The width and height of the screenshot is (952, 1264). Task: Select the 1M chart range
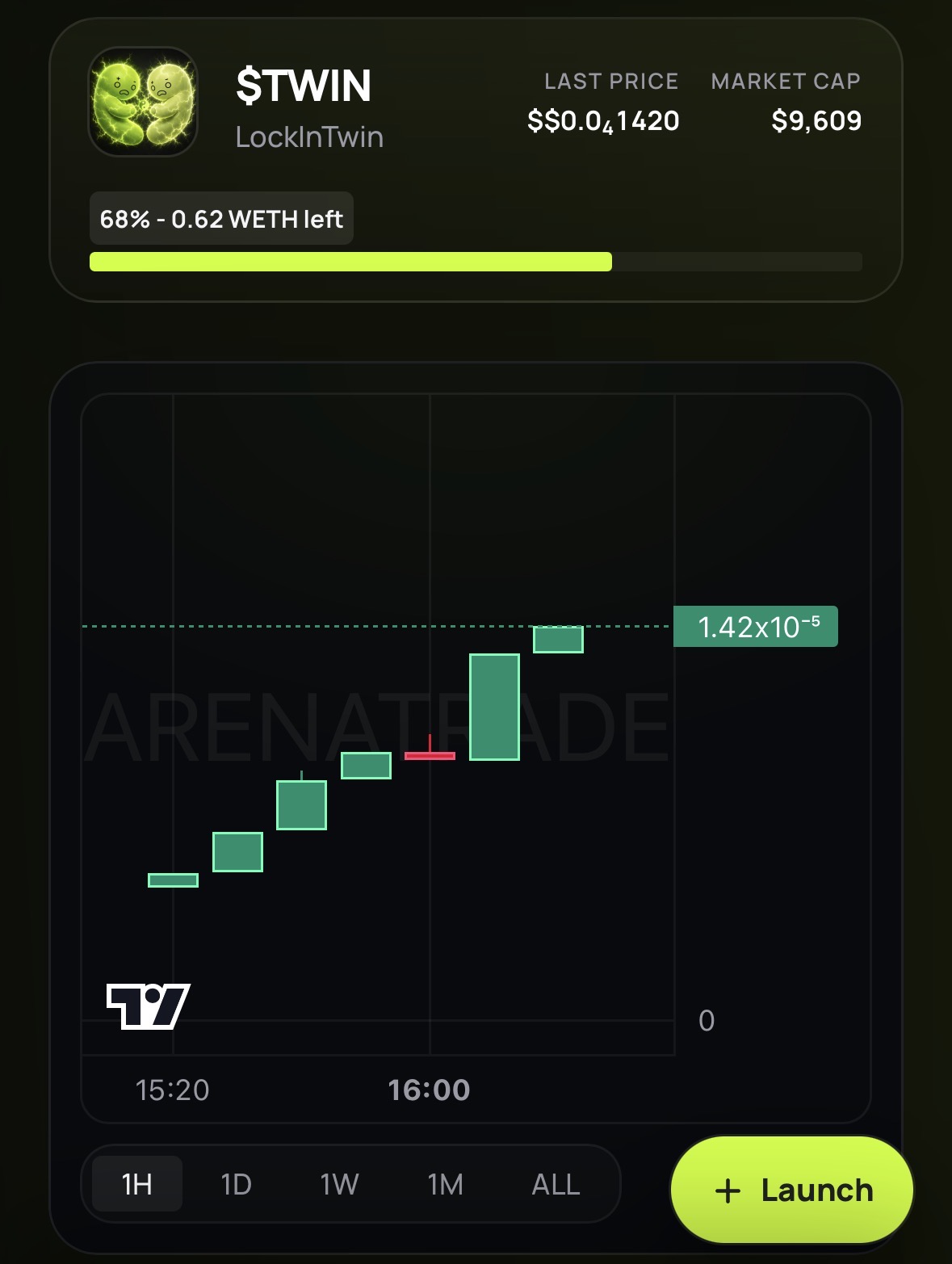[446, 1184]
